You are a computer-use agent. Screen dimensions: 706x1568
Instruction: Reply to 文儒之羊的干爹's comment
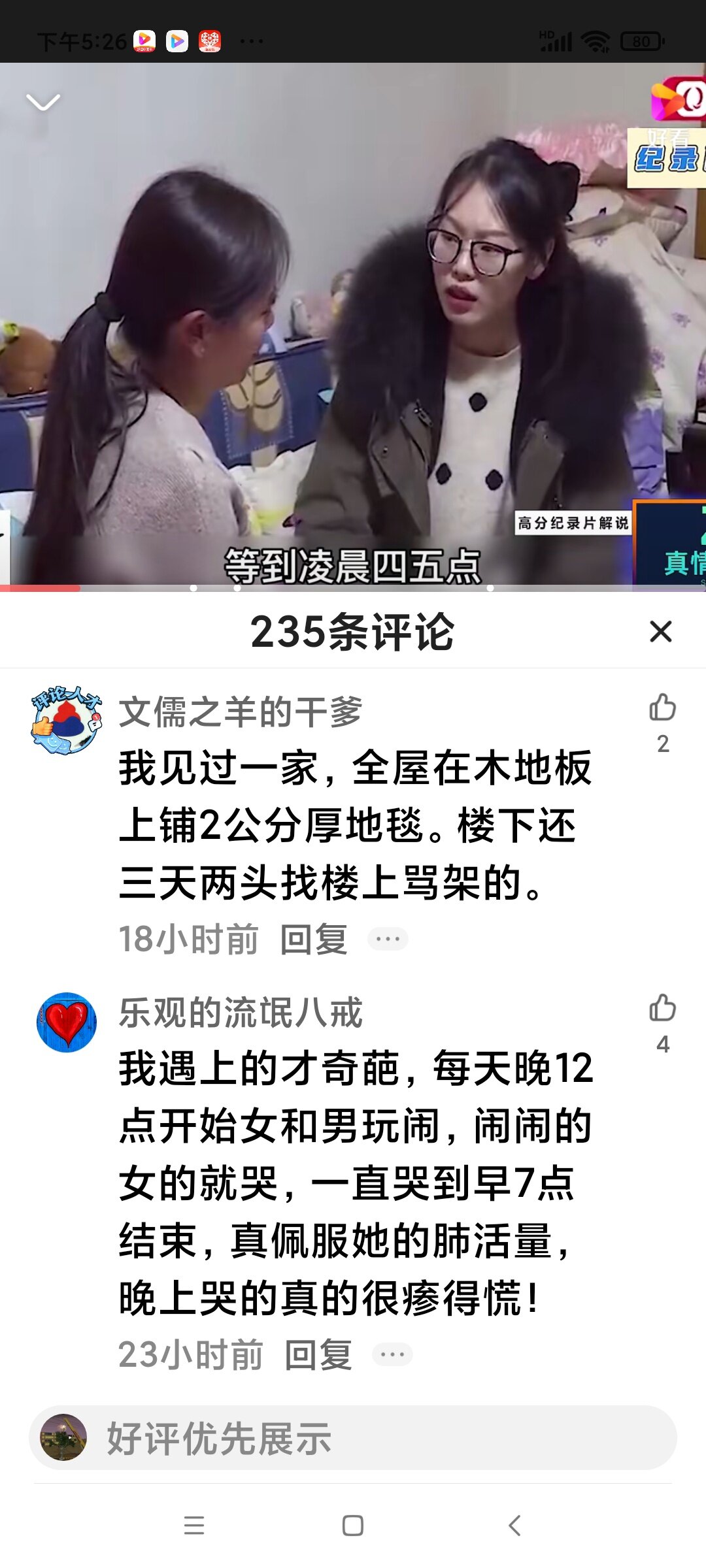[314, 939]
